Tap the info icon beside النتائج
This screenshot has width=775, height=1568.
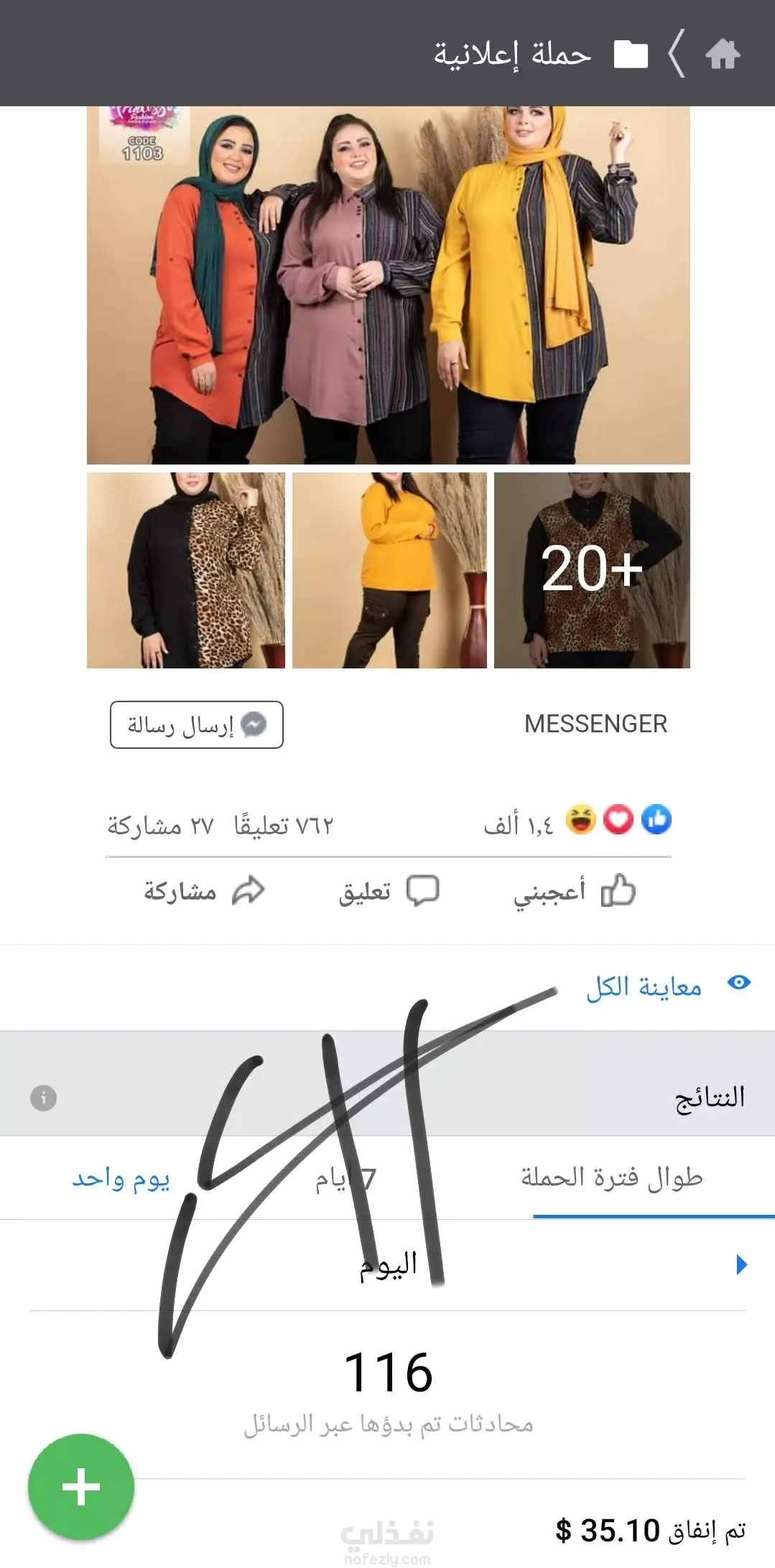coord(43,1098)
